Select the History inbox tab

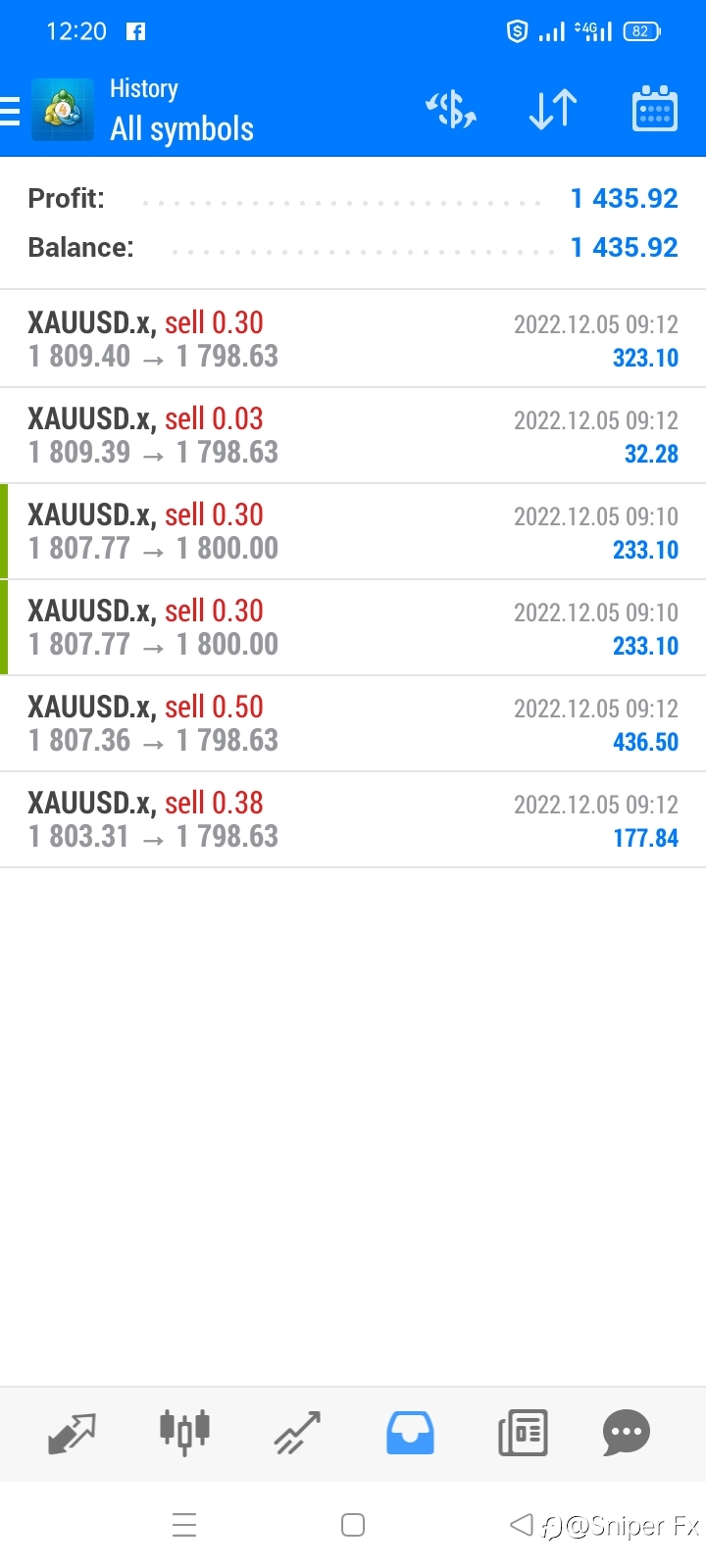(x=410, y=1434)
